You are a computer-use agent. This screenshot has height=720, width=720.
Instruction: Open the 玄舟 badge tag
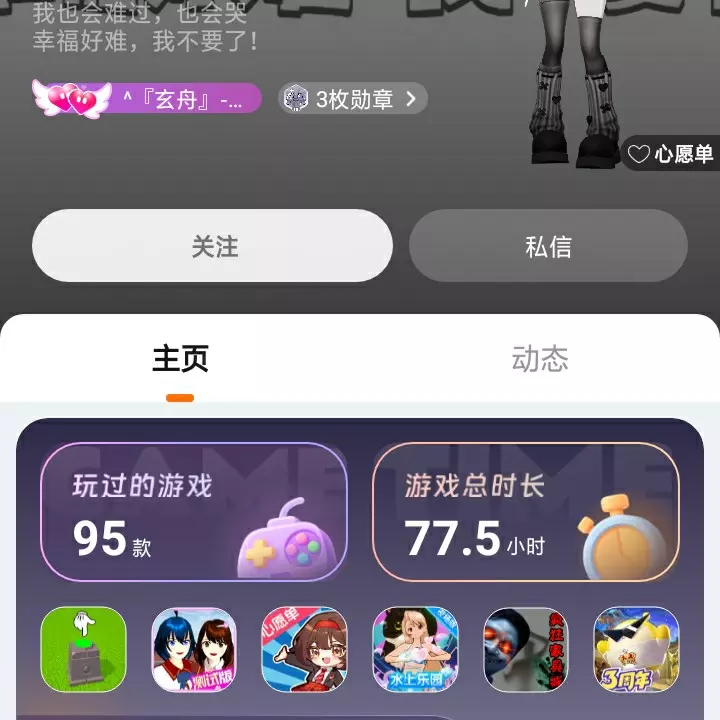(148, 99)
